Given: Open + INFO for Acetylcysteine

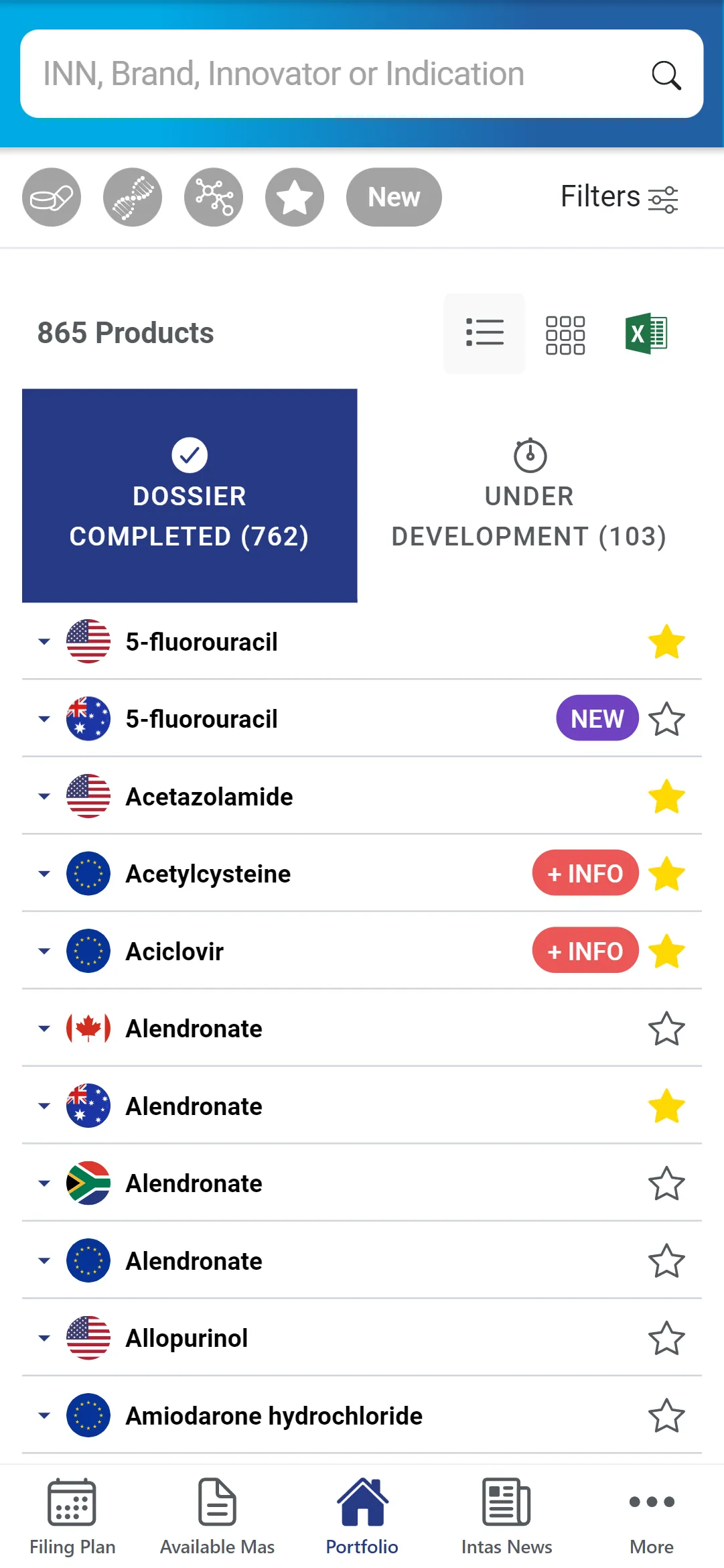Looking at the screenshot, I should point(585,873).
